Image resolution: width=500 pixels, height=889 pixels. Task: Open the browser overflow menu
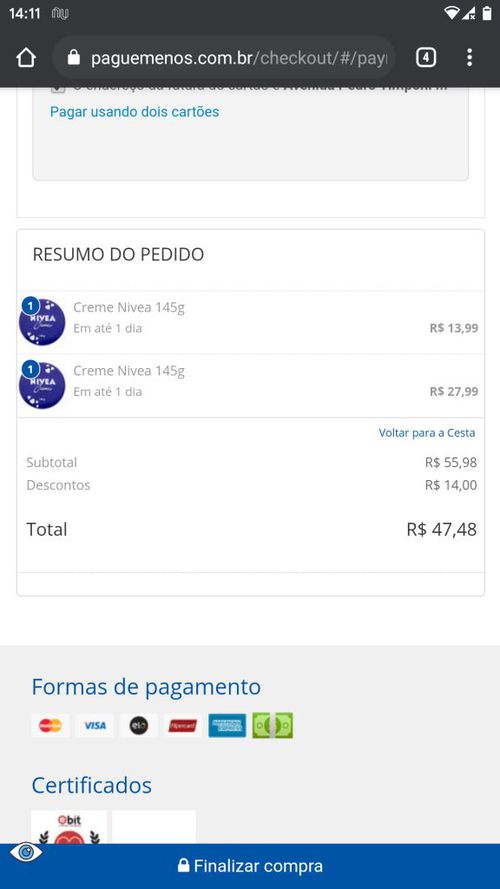click(469, 58)
